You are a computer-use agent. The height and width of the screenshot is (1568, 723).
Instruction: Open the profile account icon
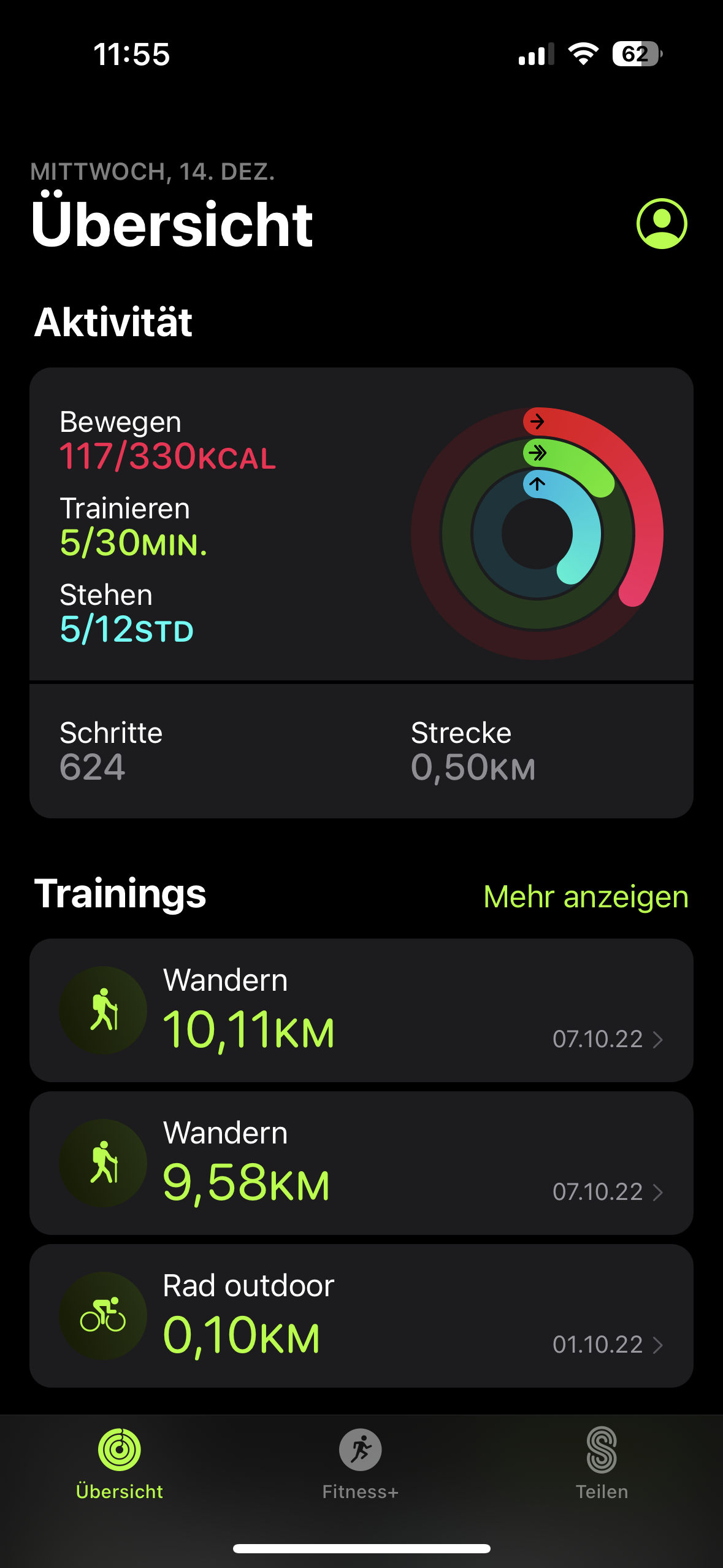tap(661, 223)
